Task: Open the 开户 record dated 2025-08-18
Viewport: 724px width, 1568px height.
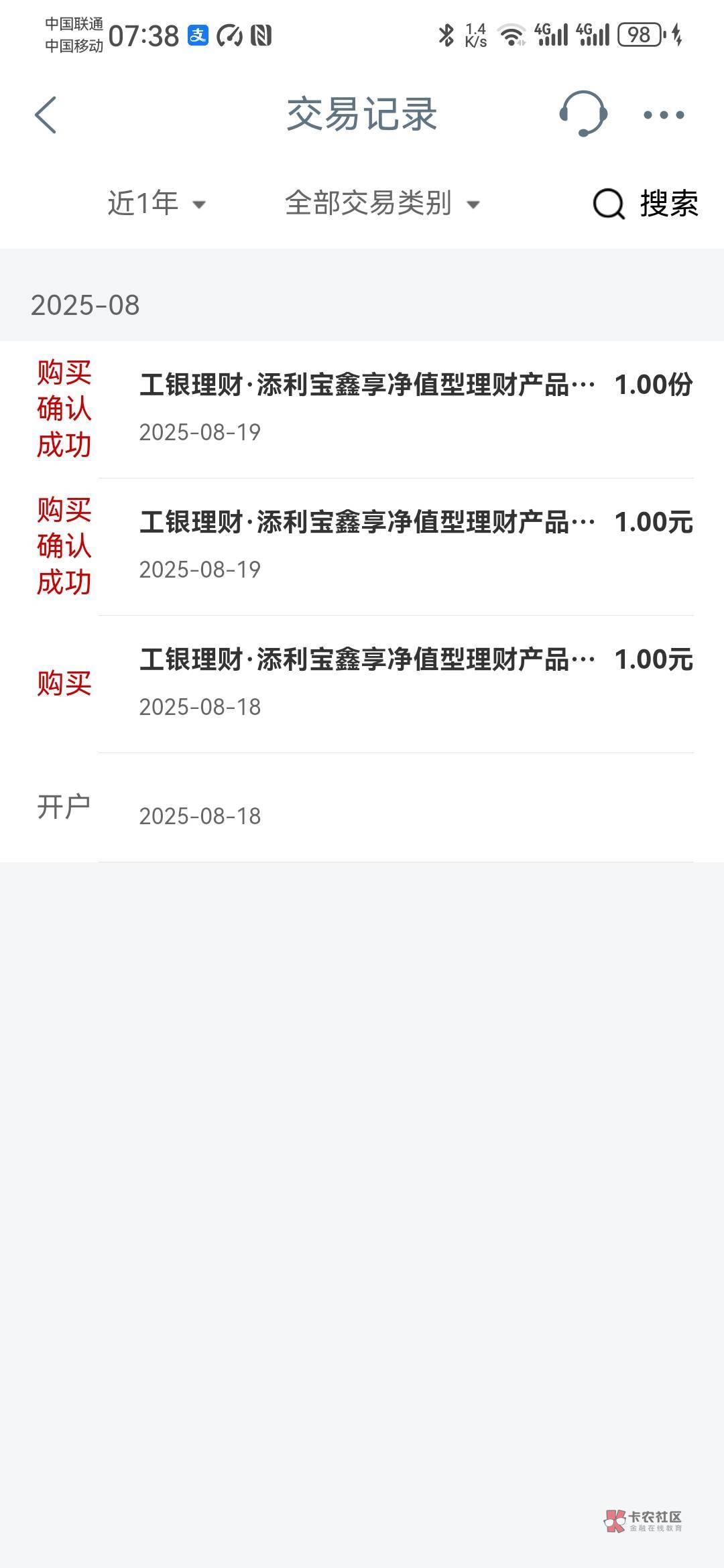Action: pos(396,807)
